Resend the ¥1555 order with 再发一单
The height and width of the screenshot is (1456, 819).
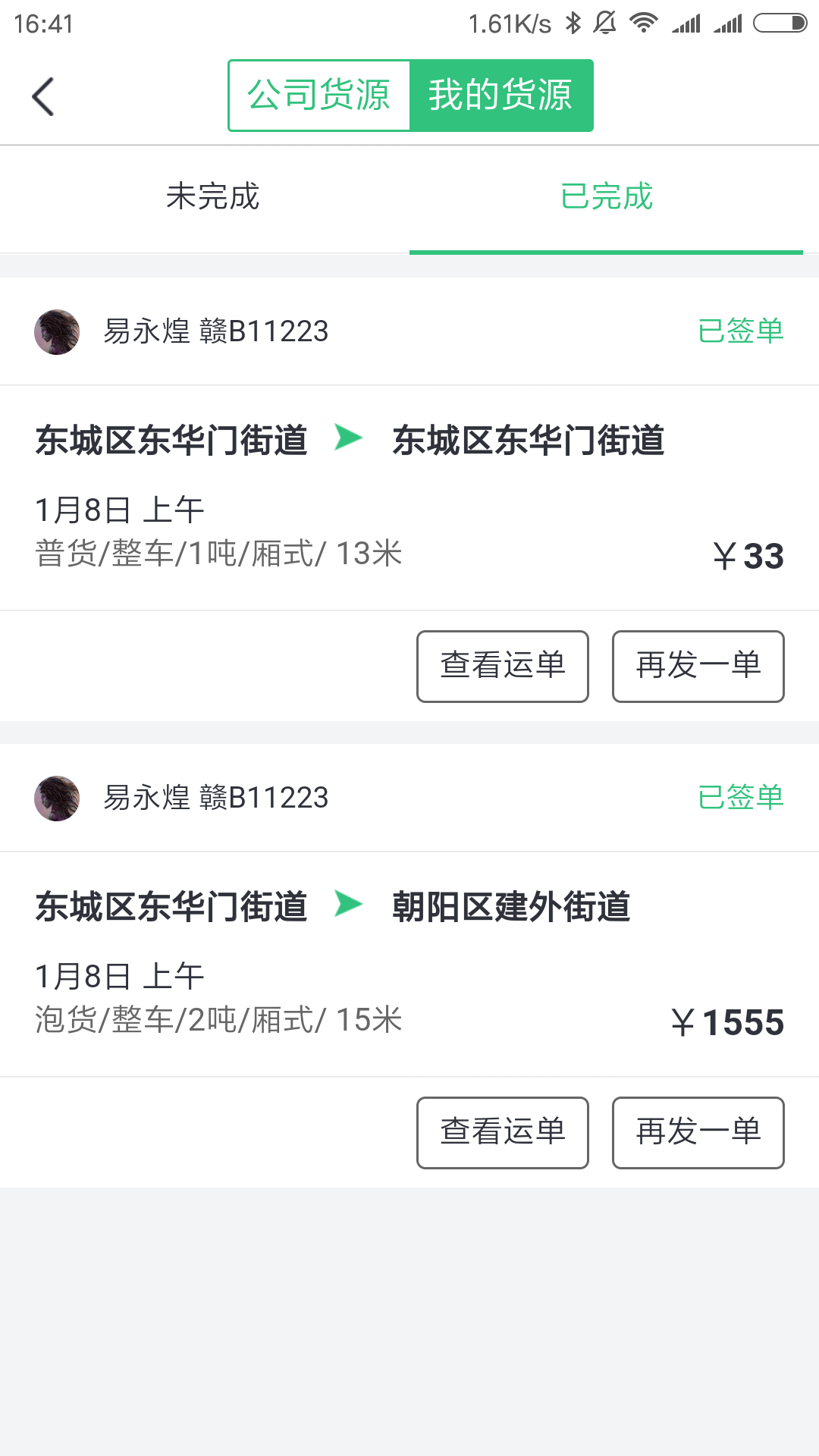point(698,1132)
